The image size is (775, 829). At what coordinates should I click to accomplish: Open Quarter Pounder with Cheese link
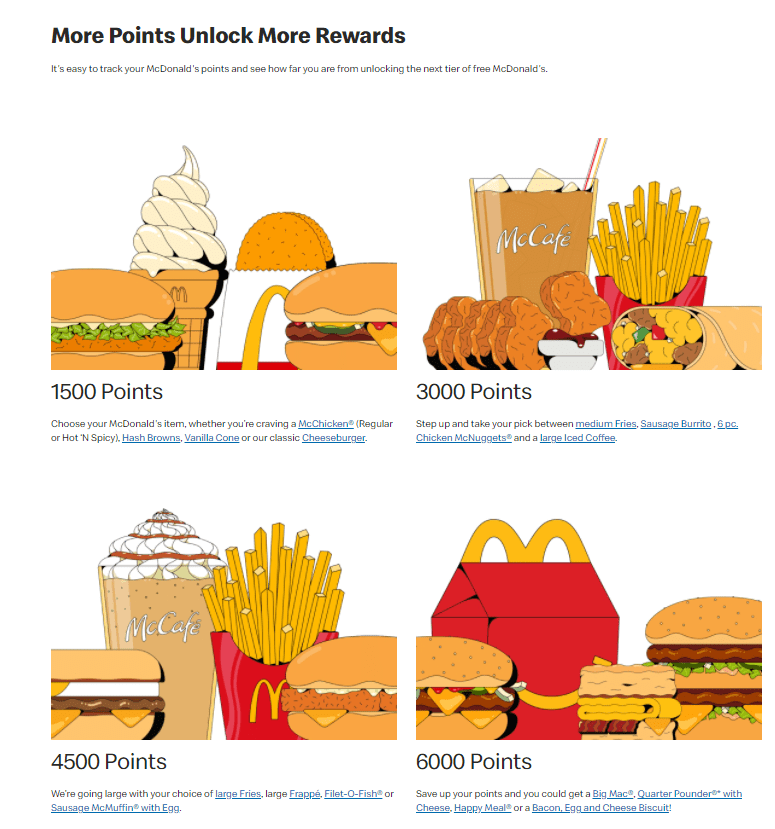tap(689, 794)
